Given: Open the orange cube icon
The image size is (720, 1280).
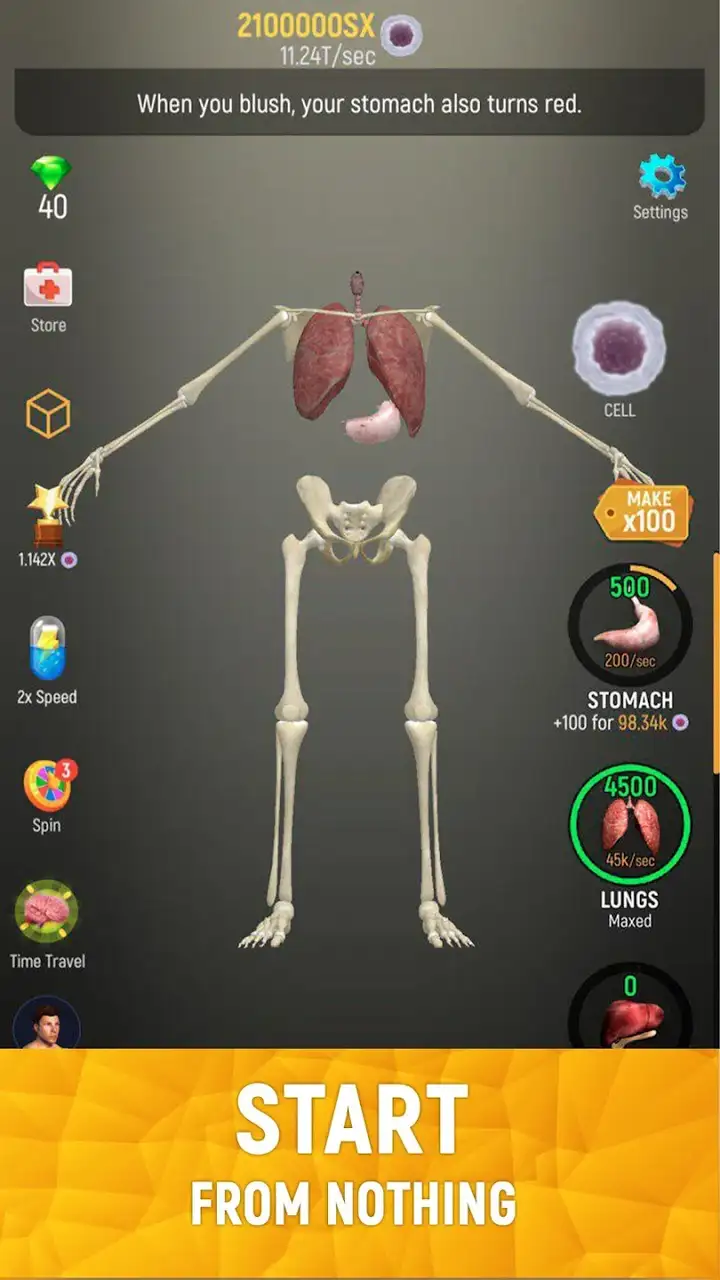Looking at the screenshot, I should (48, 413).
